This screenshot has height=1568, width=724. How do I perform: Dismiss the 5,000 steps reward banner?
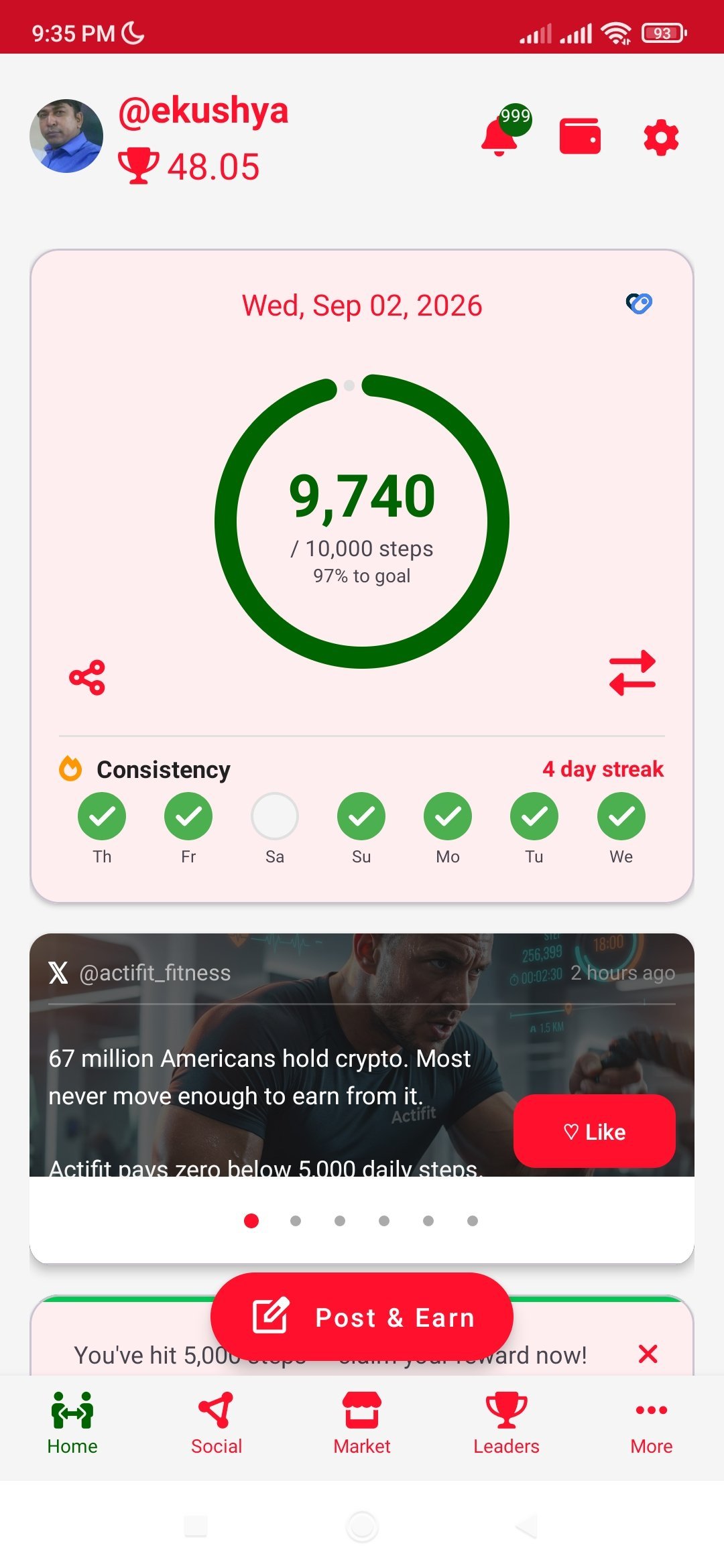648,1354
